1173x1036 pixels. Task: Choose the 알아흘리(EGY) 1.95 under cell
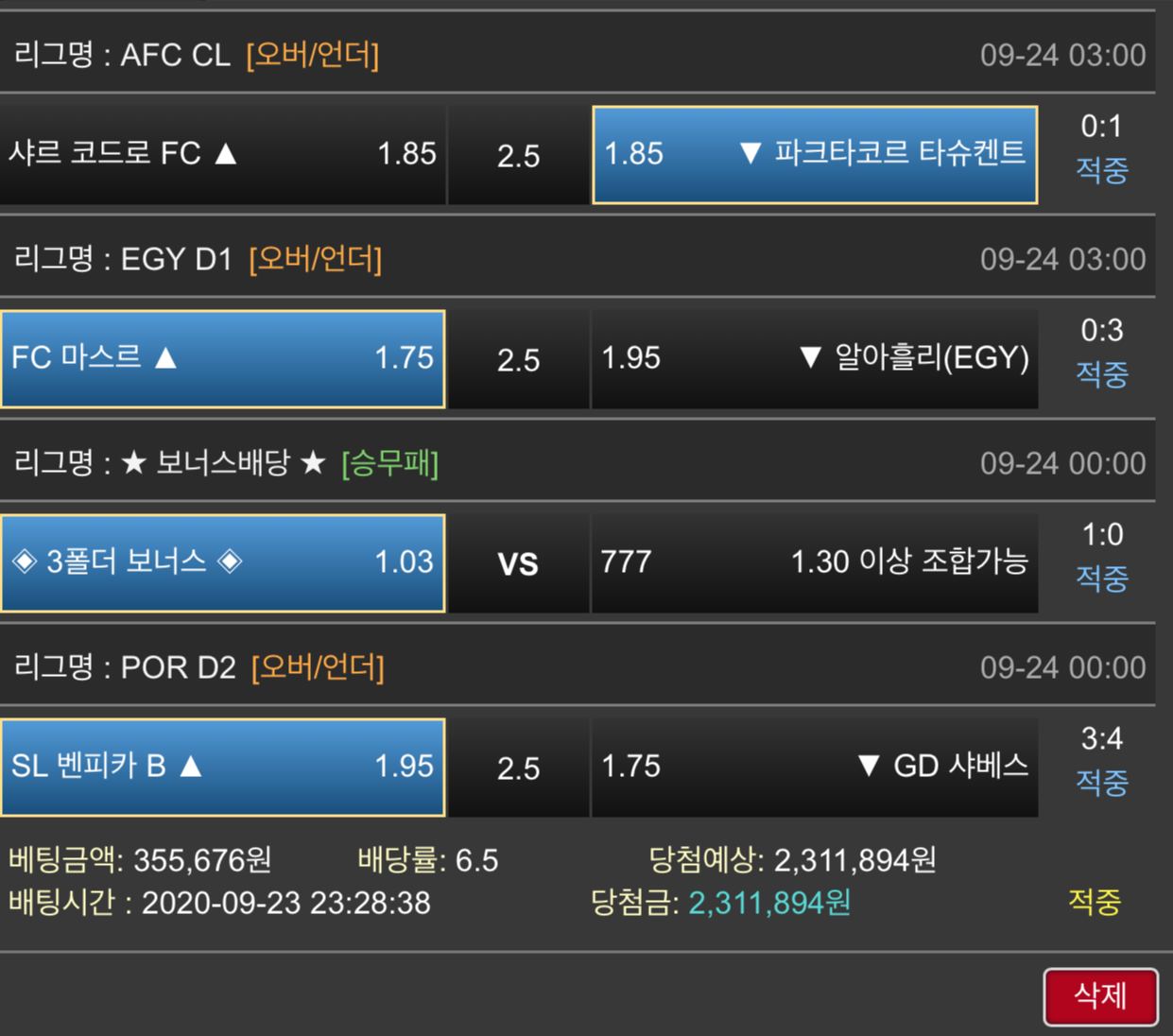(815, 359)
